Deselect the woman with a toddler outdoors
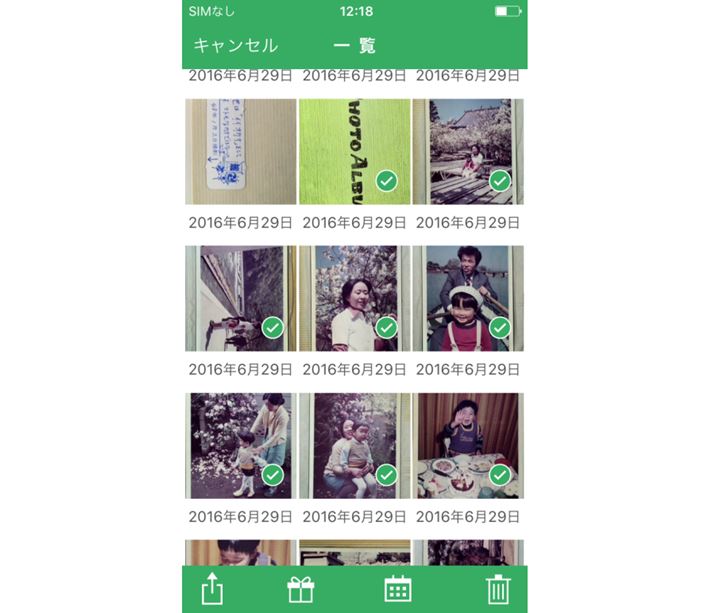This screenshot has width=715, height=613. coord(240,445)
